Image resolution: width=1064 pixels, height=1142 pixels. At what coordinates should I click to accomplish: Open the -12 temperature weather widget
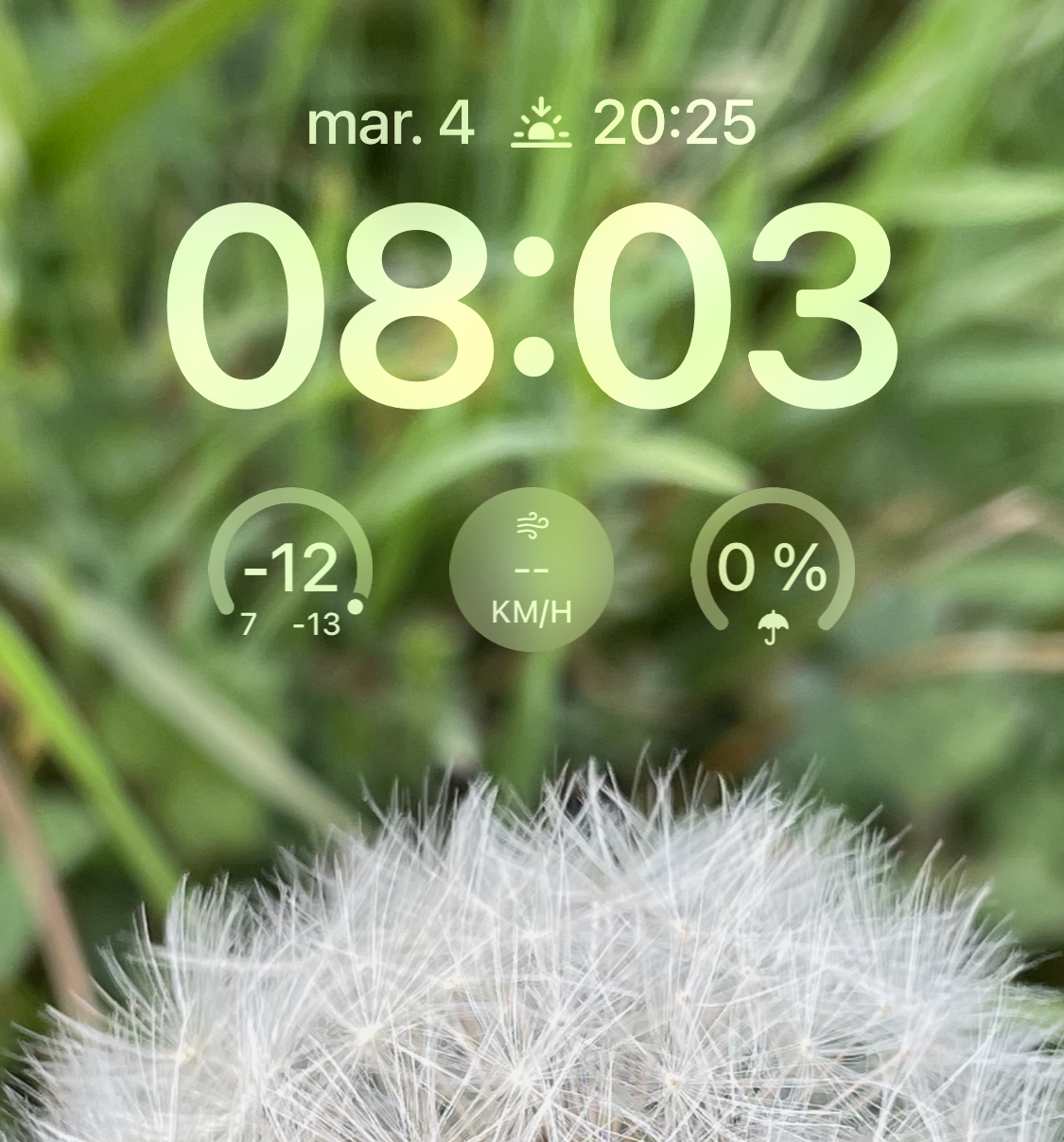click(290, 570)
